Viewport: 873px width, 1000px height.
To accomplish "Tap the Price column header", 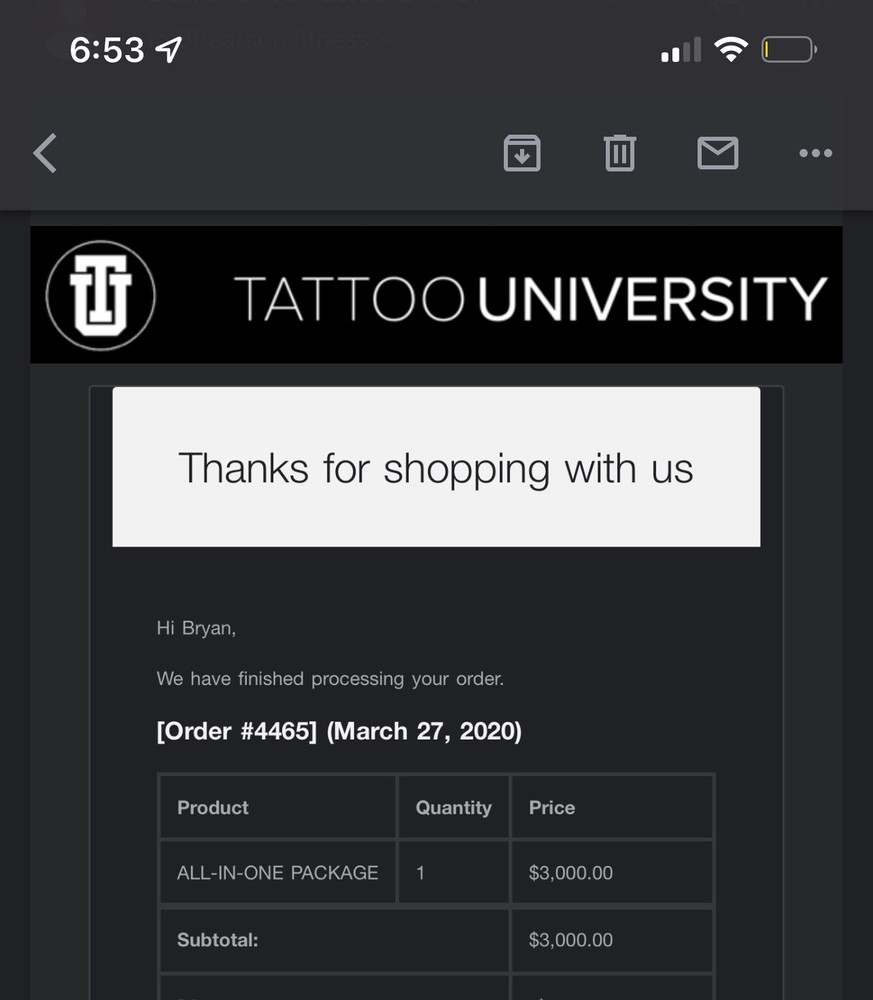I will click(x=551, y=807).
